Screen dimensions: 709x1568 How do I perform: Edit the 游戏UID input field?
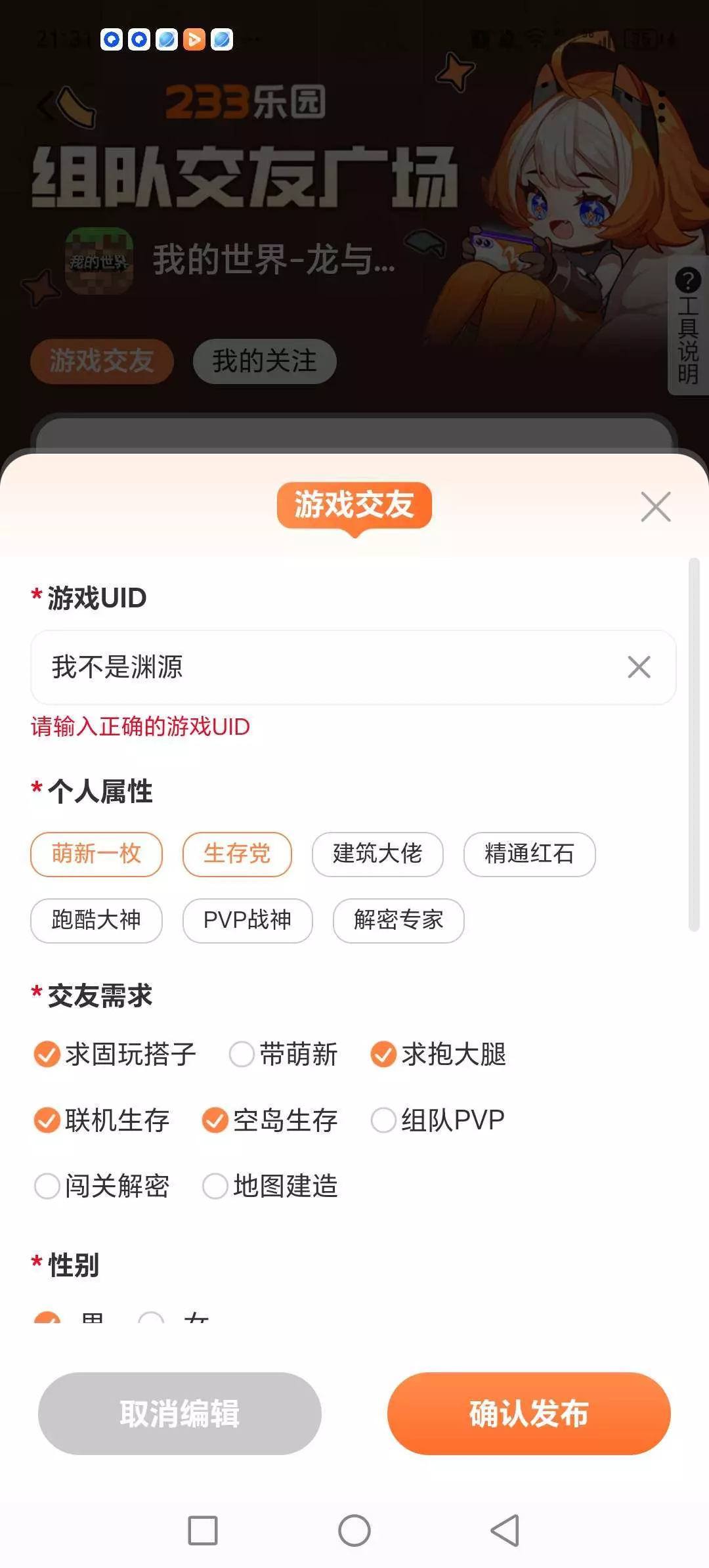point(328,667)
